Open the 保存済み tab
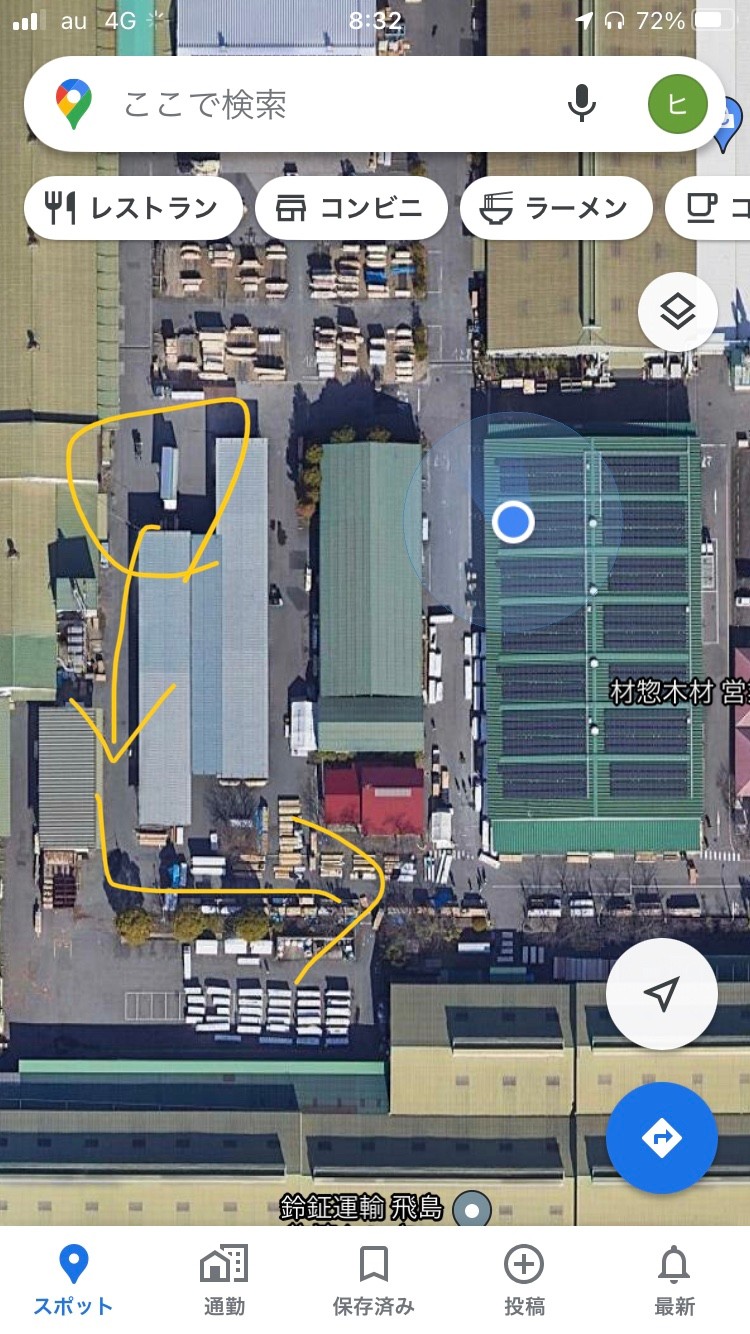 point(374,1279)
